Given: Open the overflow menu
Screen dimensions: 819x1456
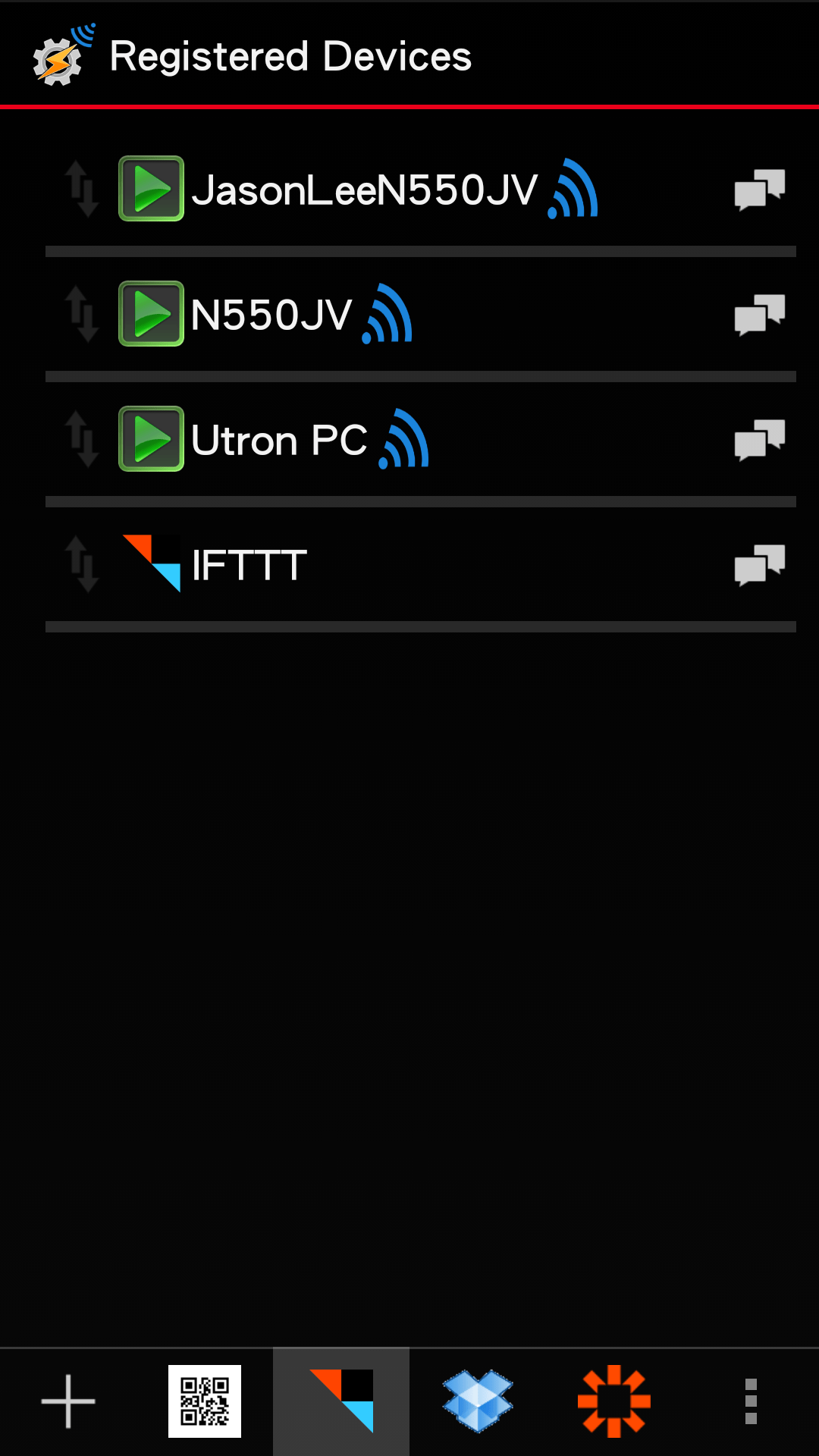Looking at the screenshot, I should 751,1401.
